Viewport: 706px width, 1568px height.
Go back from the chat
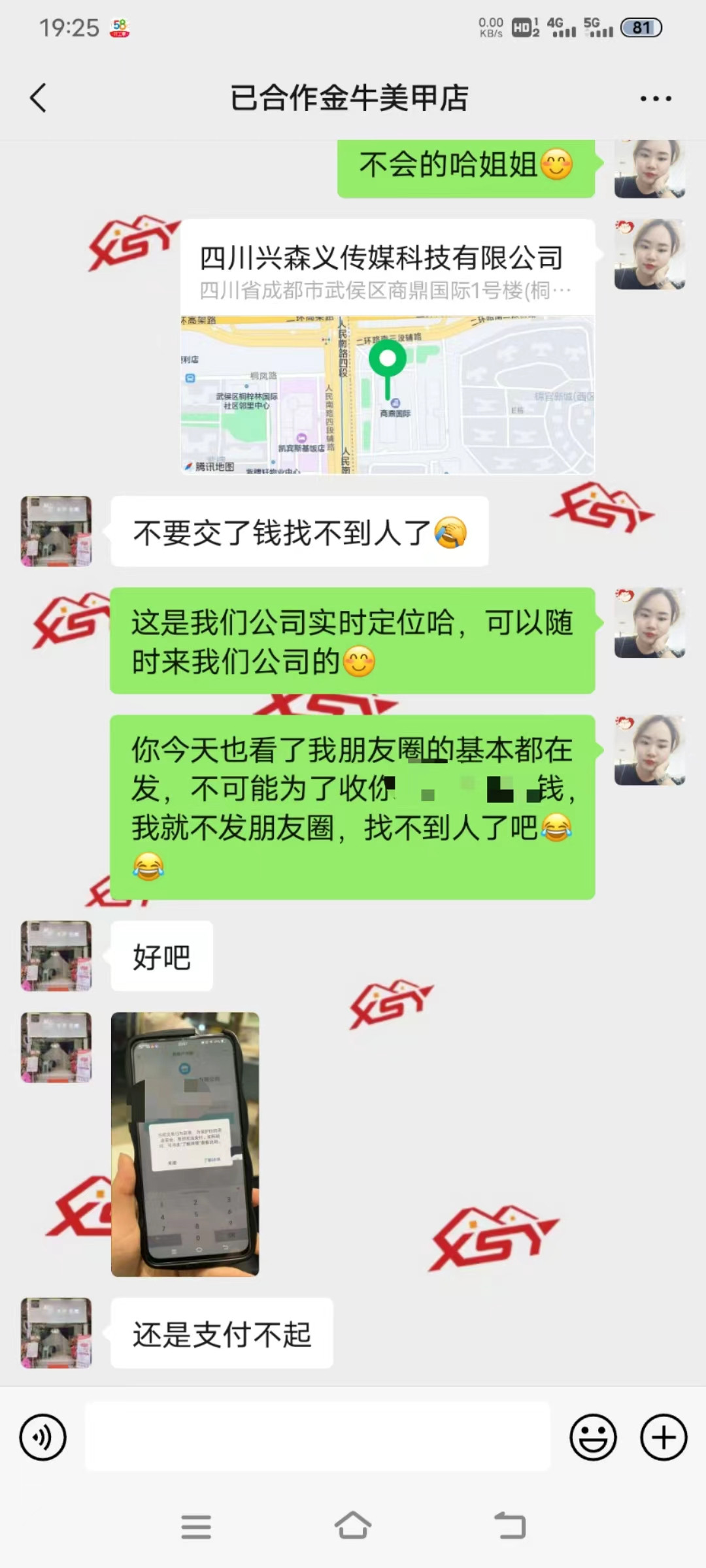(39, 98)
